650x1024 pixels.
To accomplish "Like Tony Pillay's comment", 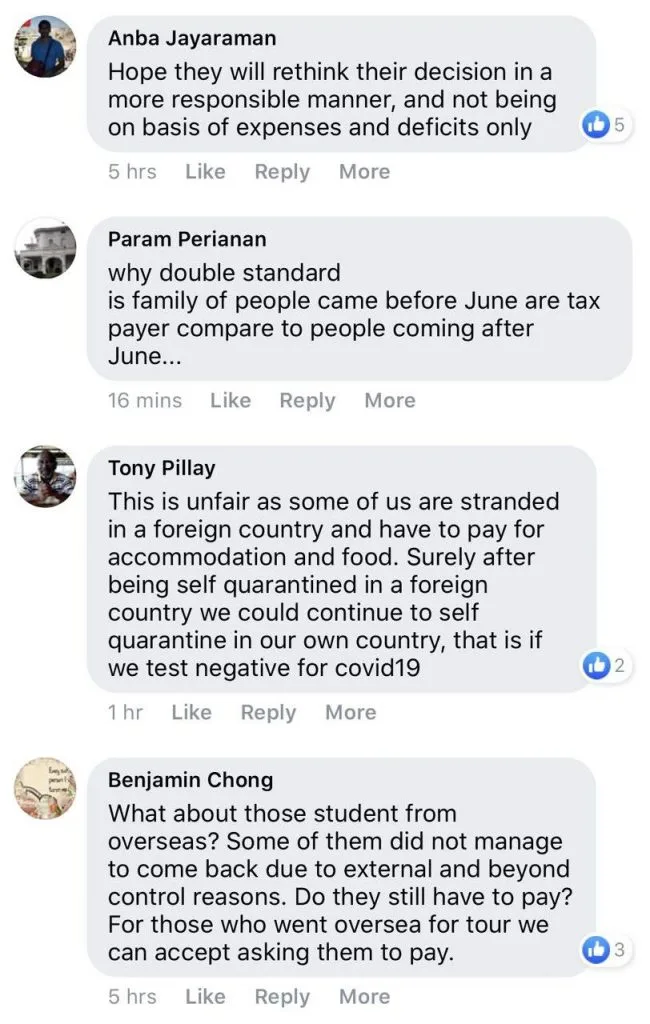I will (191, 713).
